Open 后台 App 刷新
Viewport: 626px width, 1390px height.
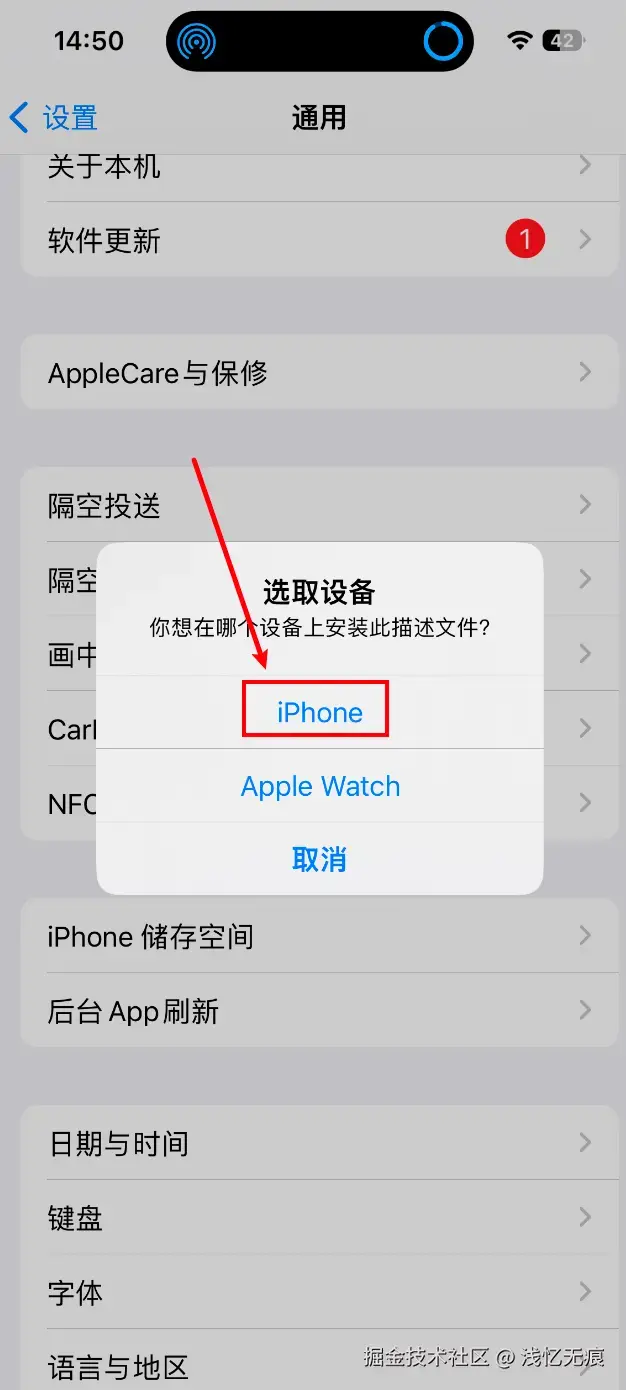(x=300, y=1011)
